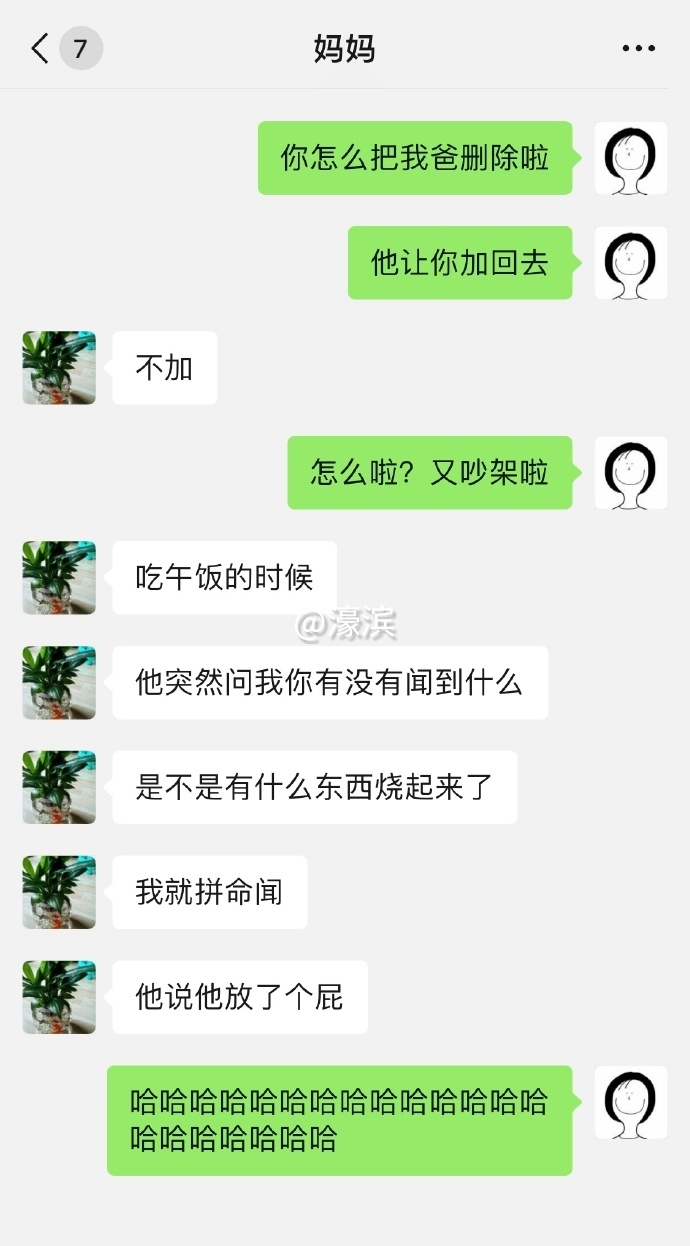The image size is (690, 1246).
Task: Go back to the chat list
Action: pos(40,48)
